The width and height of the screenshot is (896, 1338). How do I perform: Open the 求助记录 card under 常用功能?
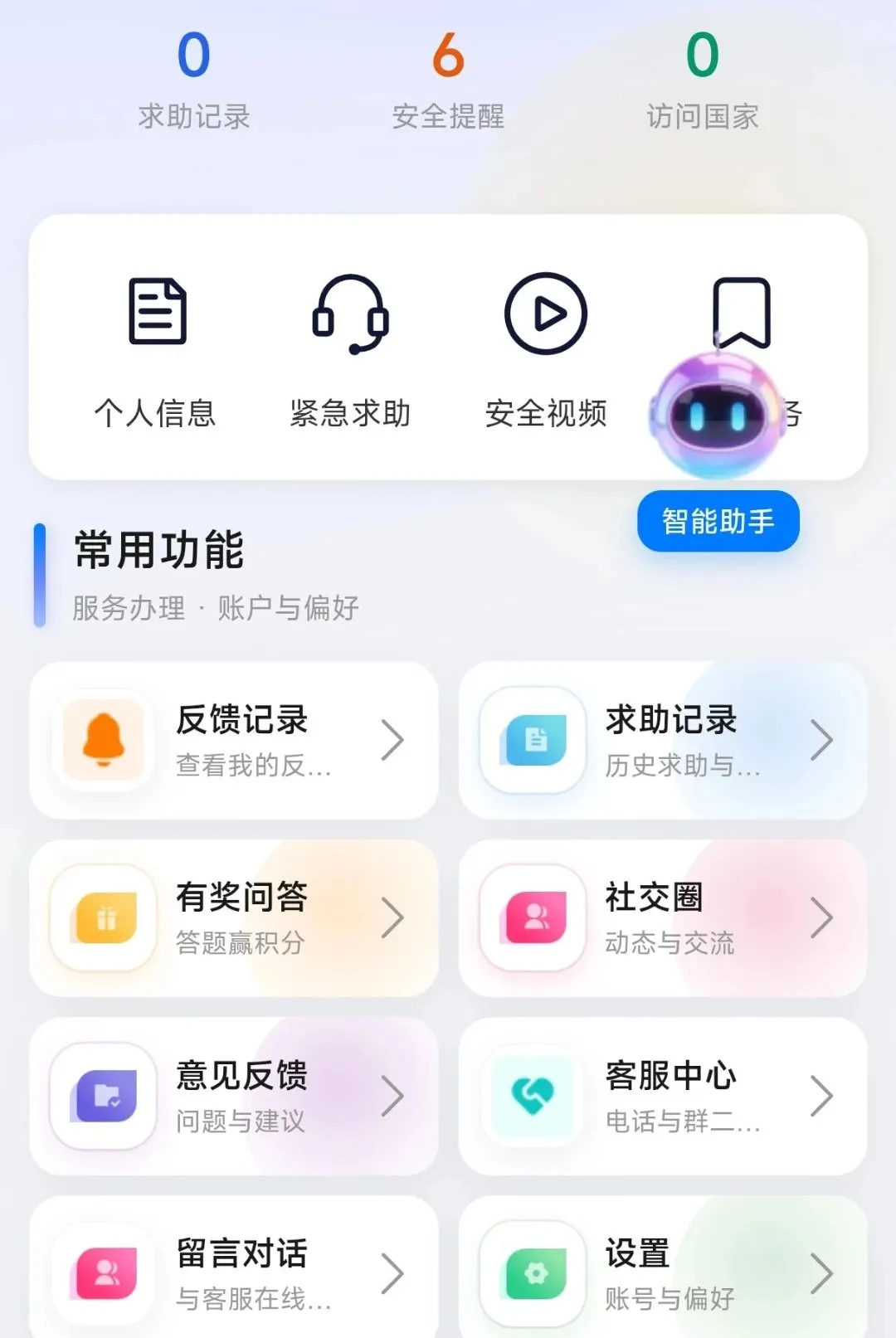point(663,740)
